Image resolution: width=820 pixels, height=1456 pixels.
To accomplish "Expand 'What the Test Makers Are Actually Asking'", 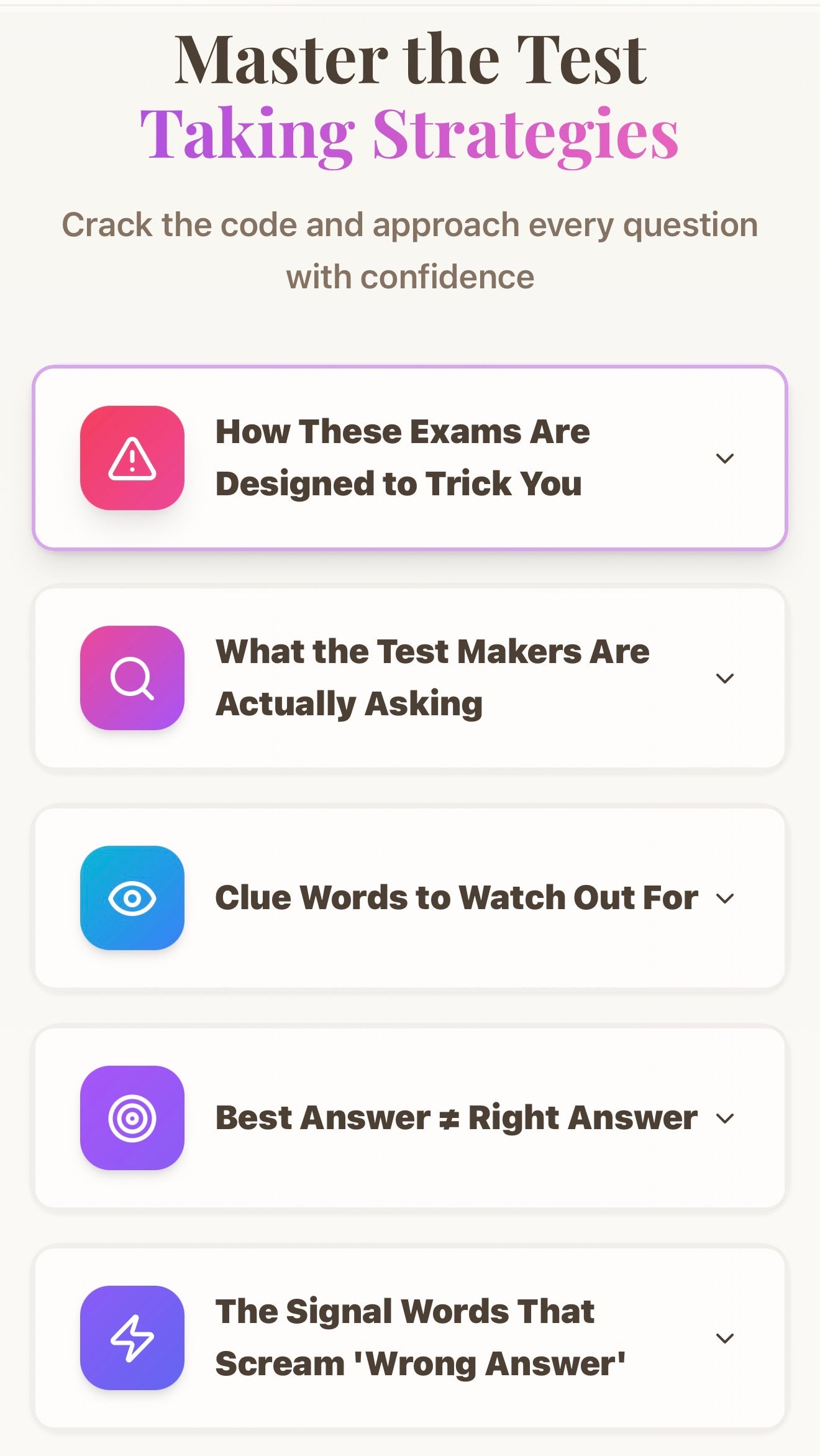I will tap(410, 678).
